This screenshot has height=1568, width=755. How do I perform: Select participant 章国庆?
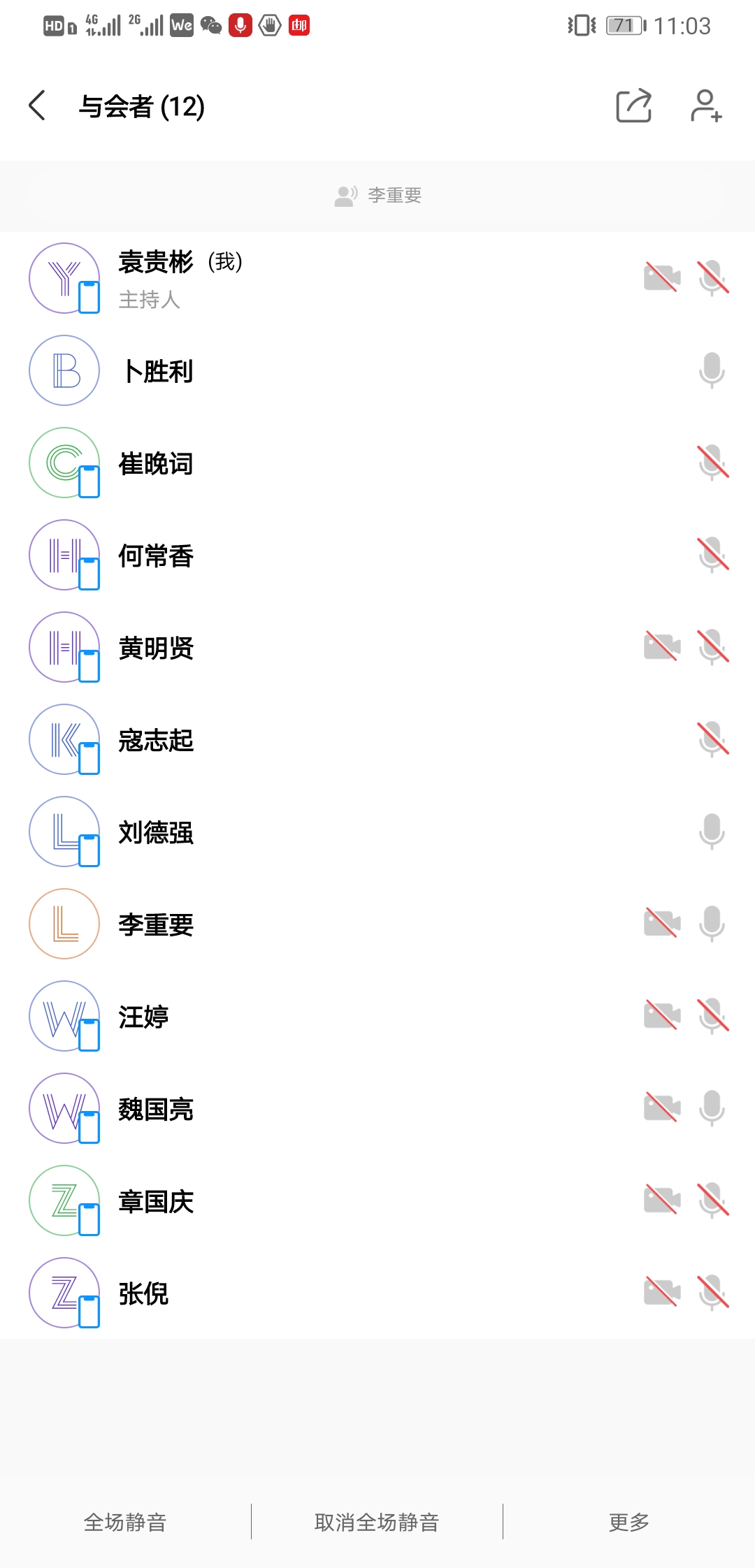(156, 1201)
